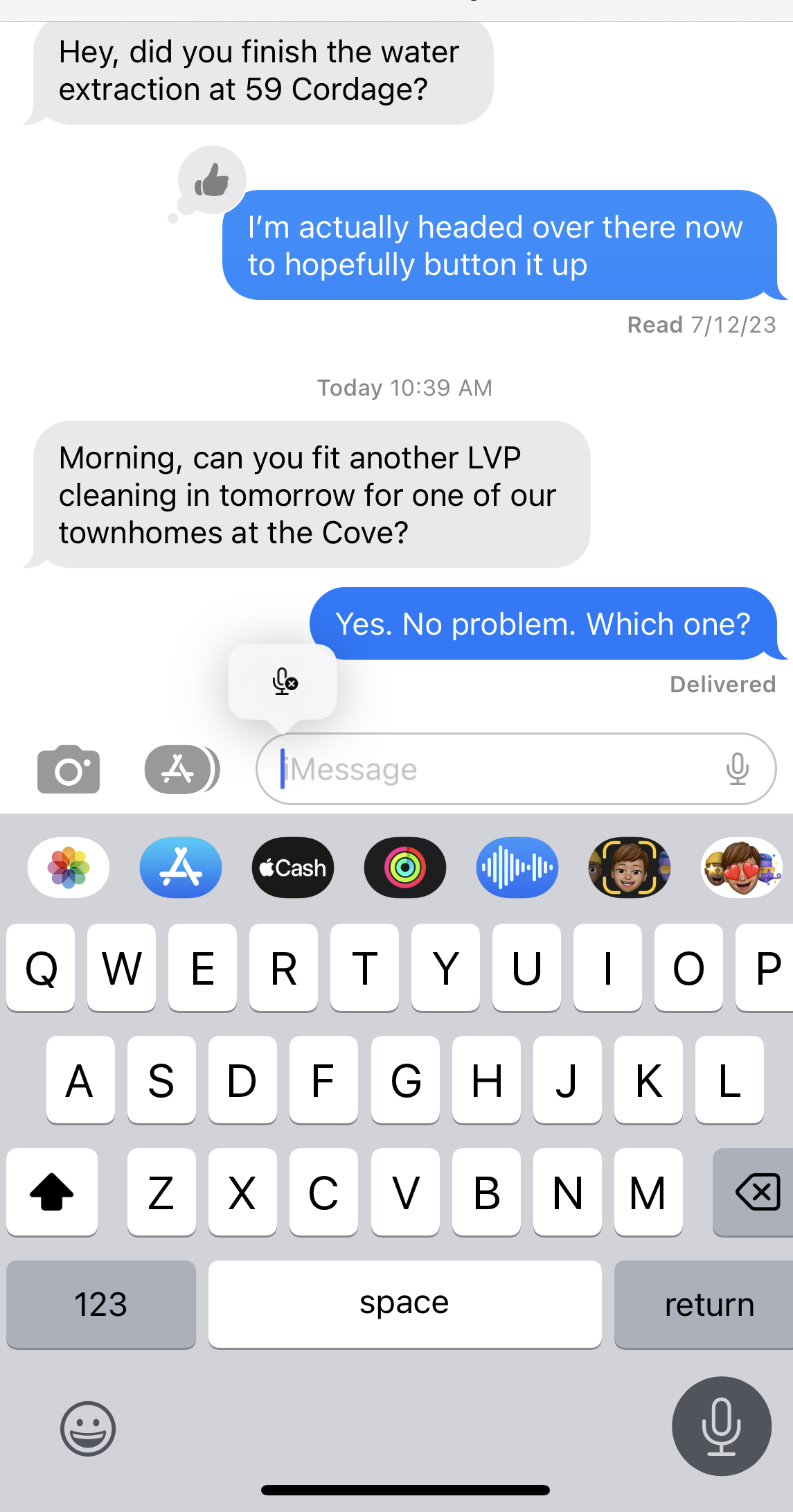
Task: Open the App Store iMessage app
Action: point(181,868)
